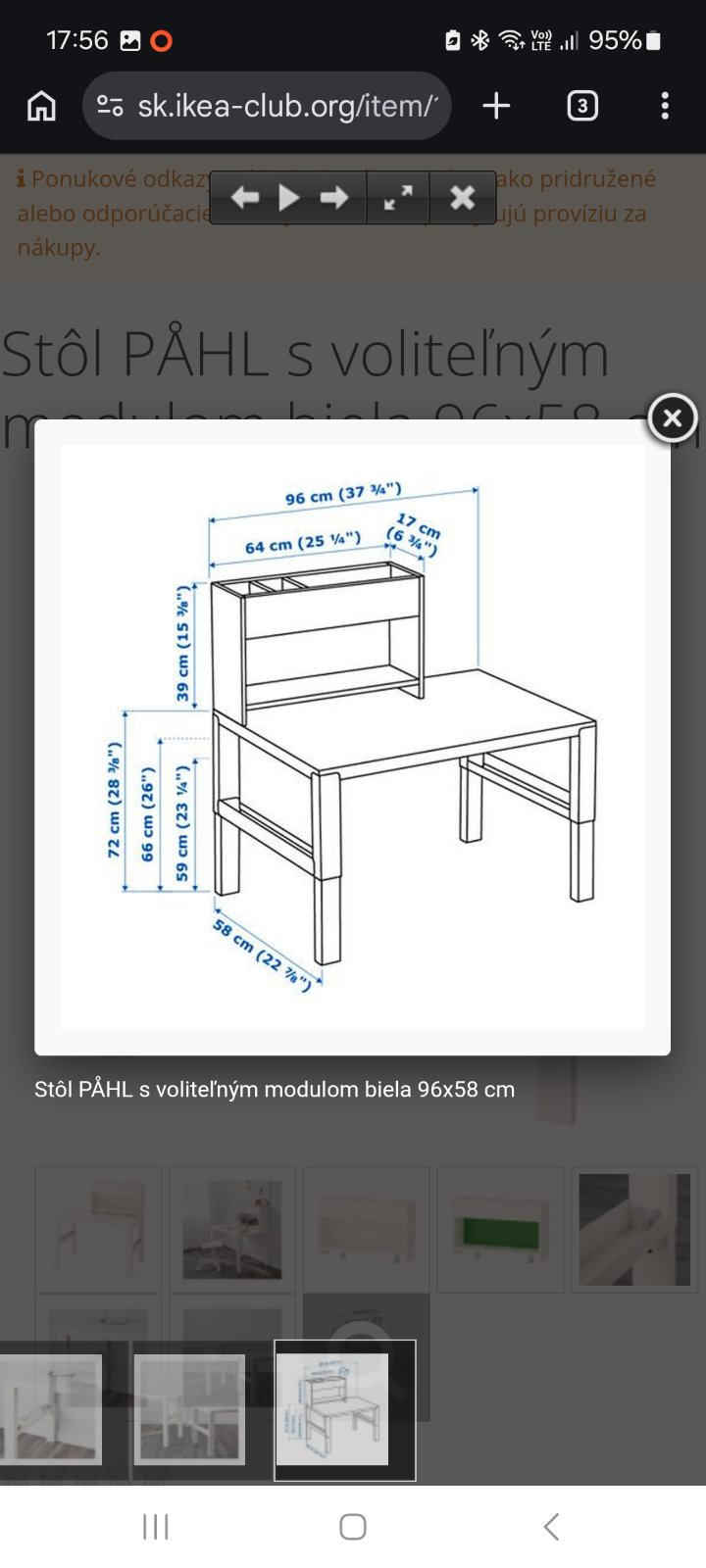Open the browser overflow menu

point(665,106)
